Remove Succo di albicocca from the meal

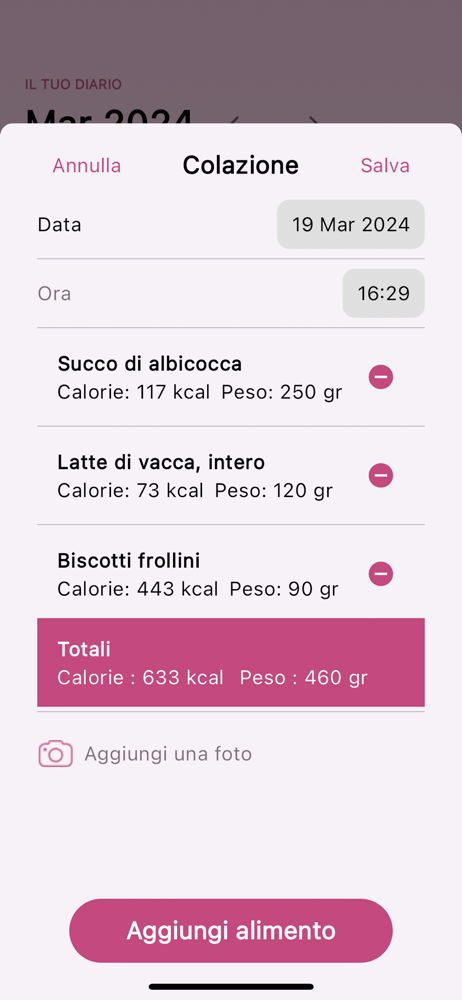[x=381, y=377]
